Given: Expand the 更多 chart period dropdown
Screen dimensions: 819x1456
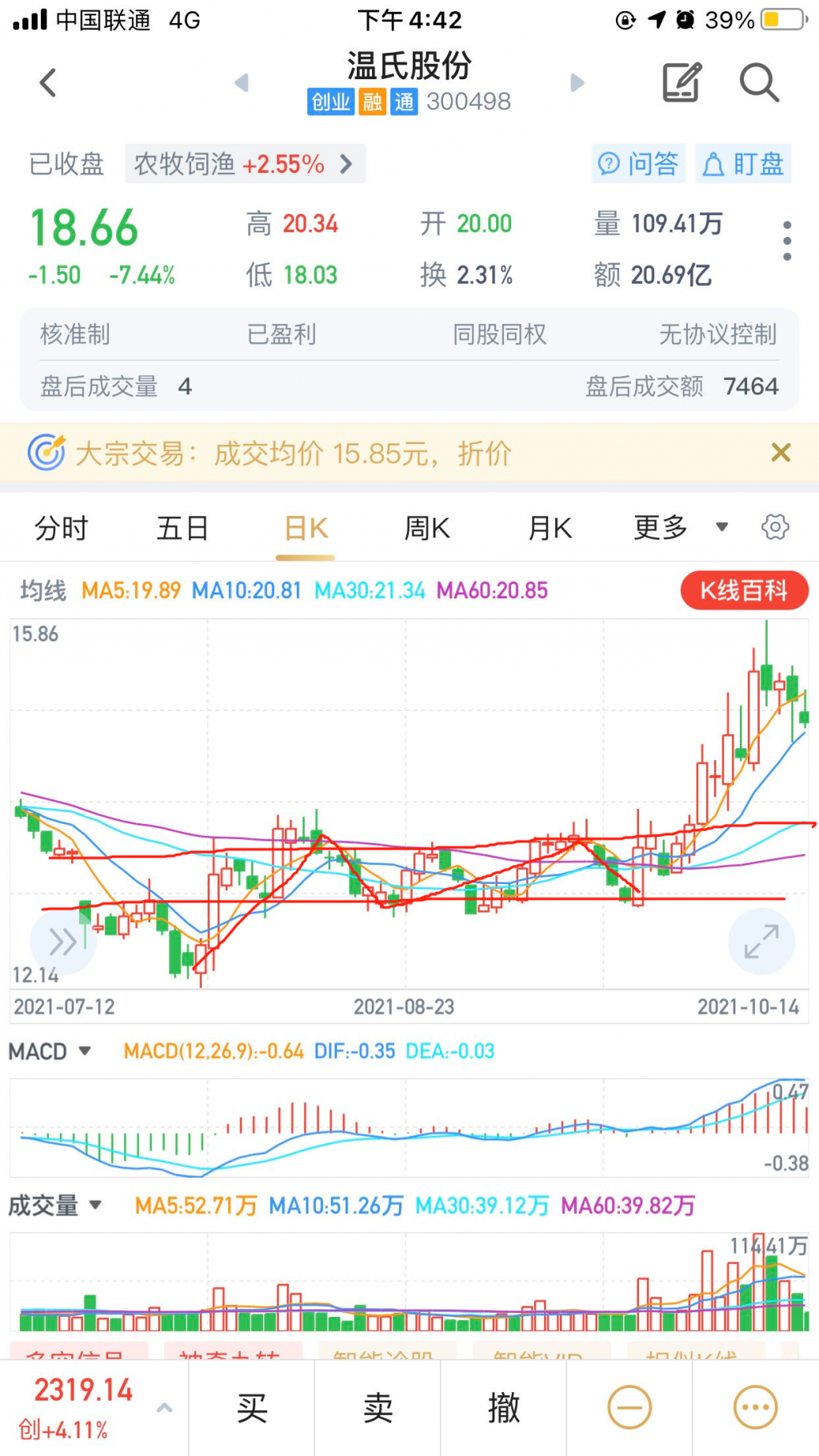Looking at the screenshot, I should click(x=680, y=528).
